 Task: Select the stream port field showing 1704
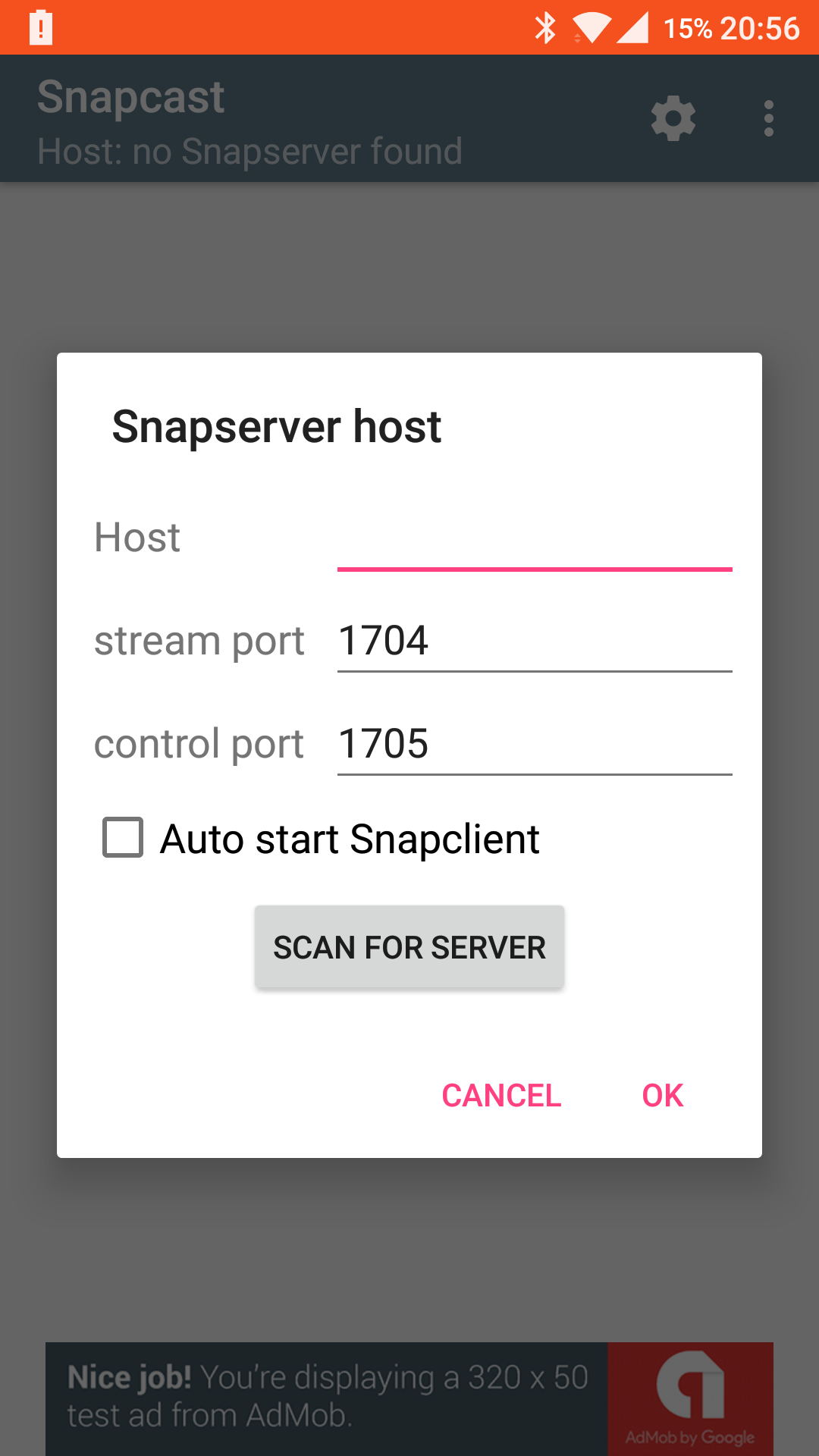point(534,641)
